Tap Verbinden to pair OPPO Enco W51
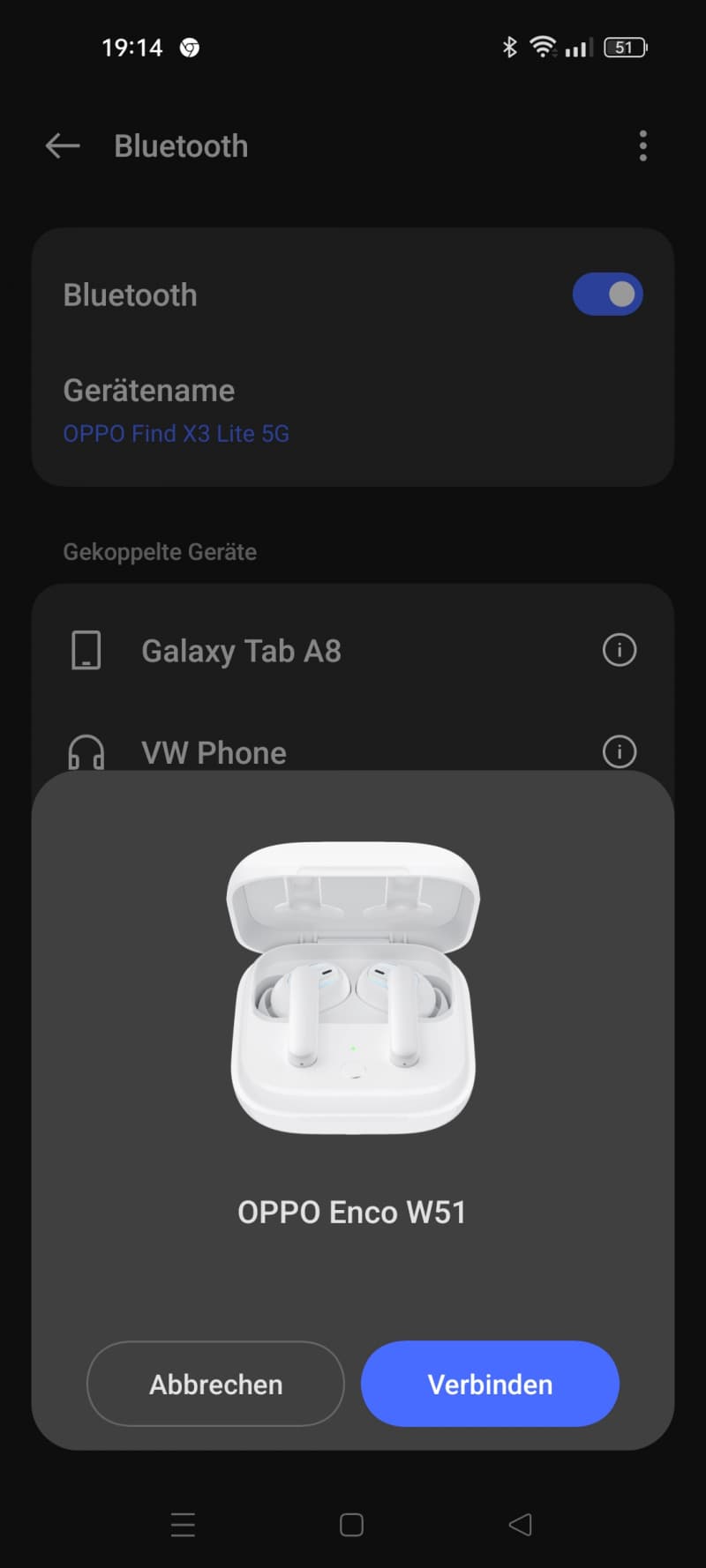Screen dimensions: 706x1568 490,1384
